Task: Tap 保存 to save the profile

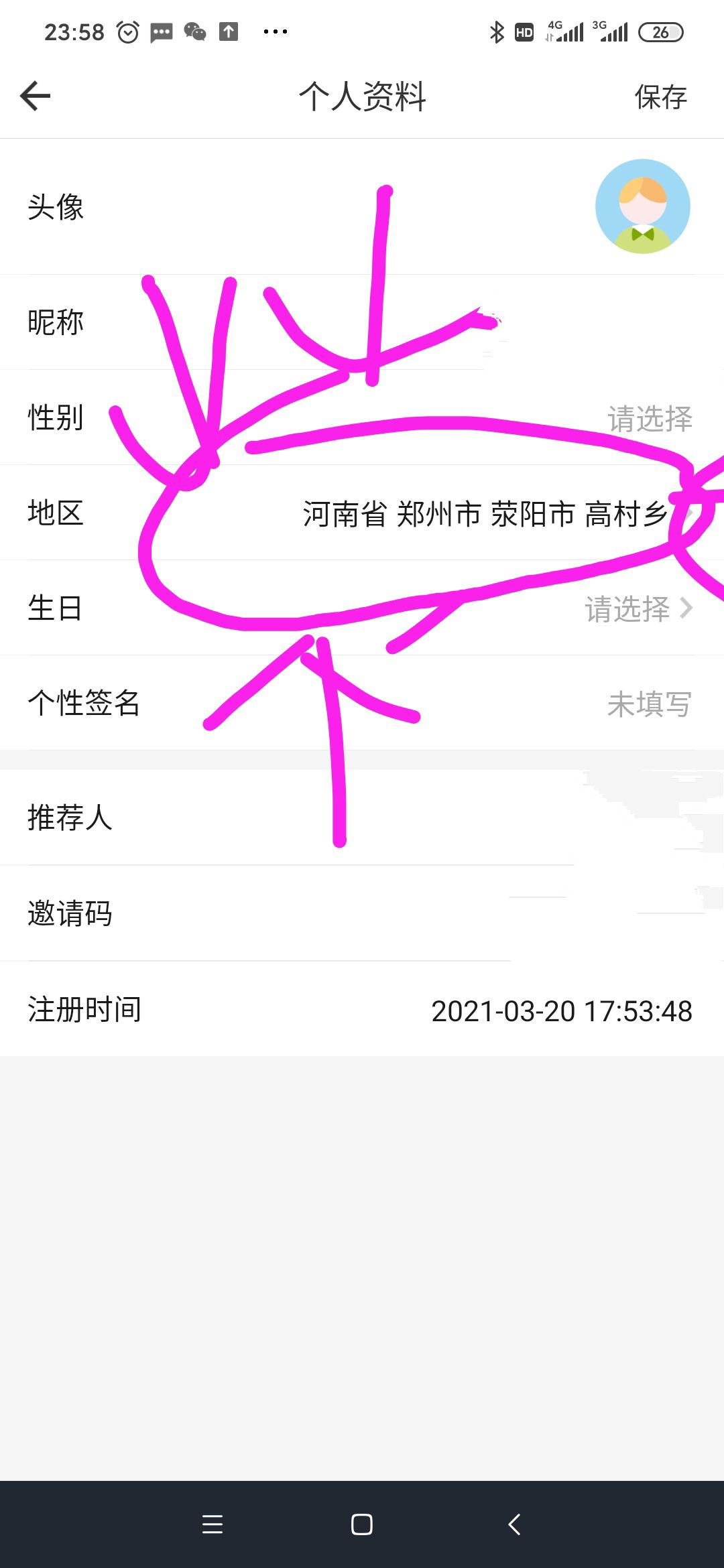Action: [x=660, y=97]
